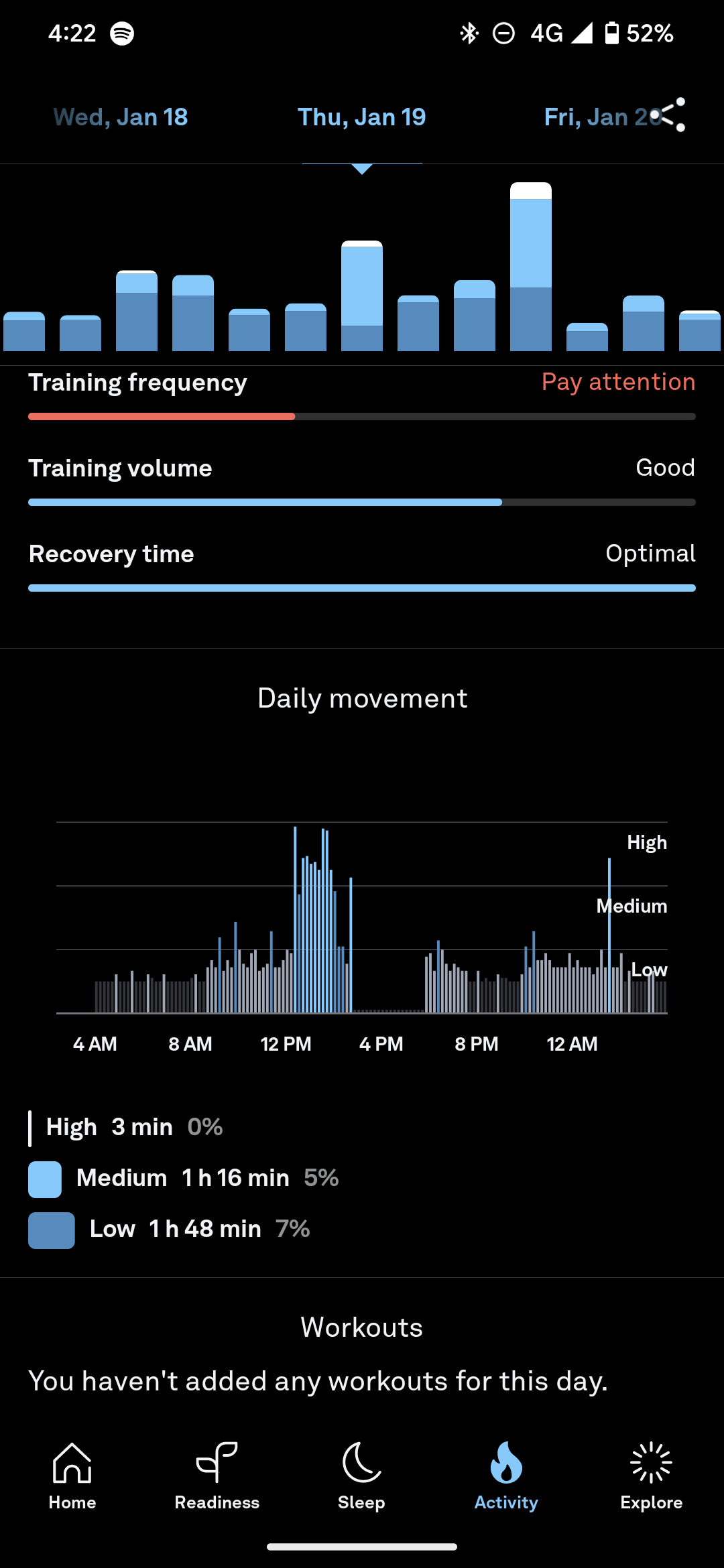The width and height of the screenshot is (724, 1568).
Task: Select the tallest bar in the activity chart
Action: [530, 268]
